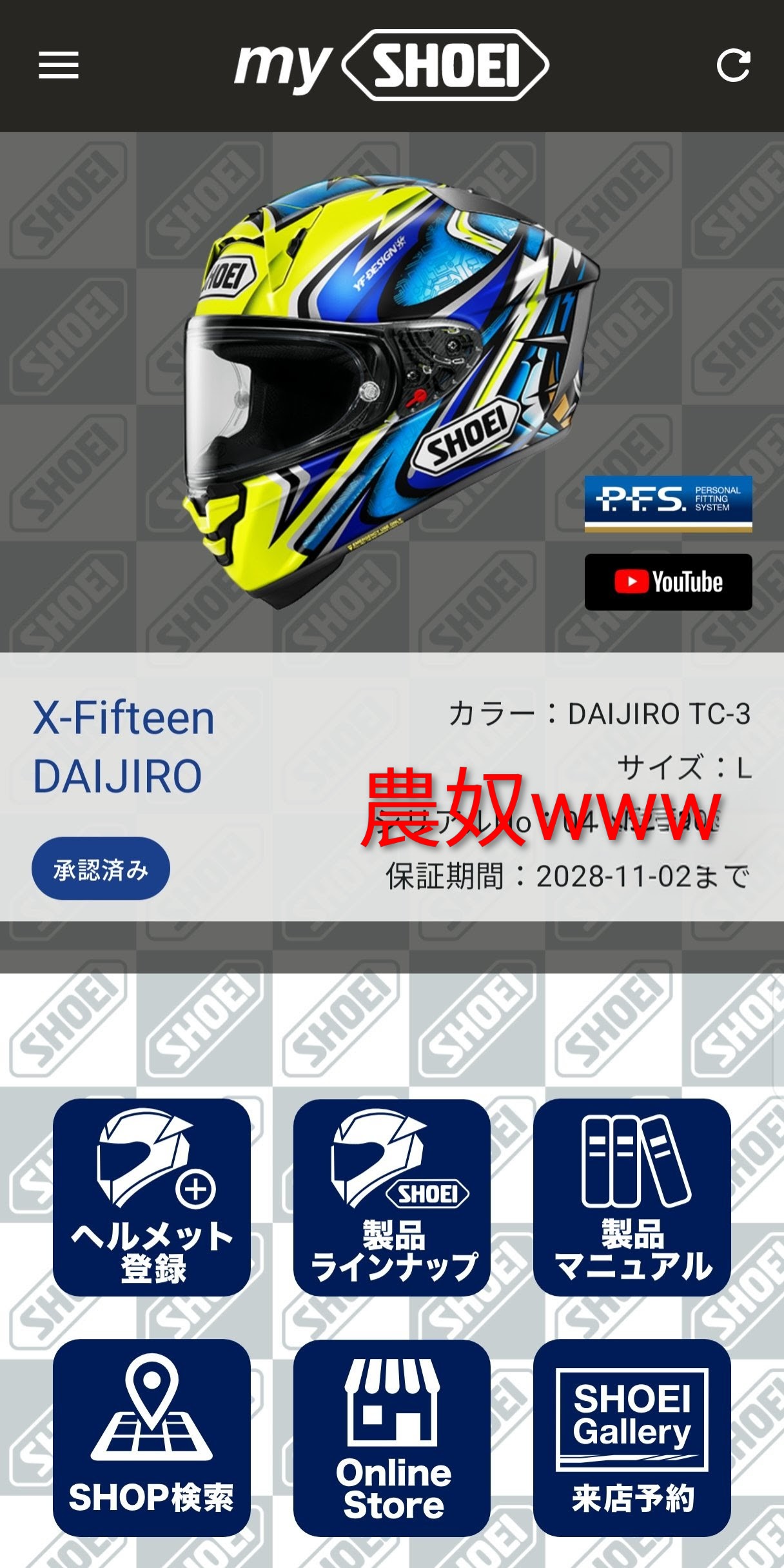Screen dimensions: 784x1568
Task: Open the Online Store tile
Action: pyautogui.click(x=392, y=1438)
